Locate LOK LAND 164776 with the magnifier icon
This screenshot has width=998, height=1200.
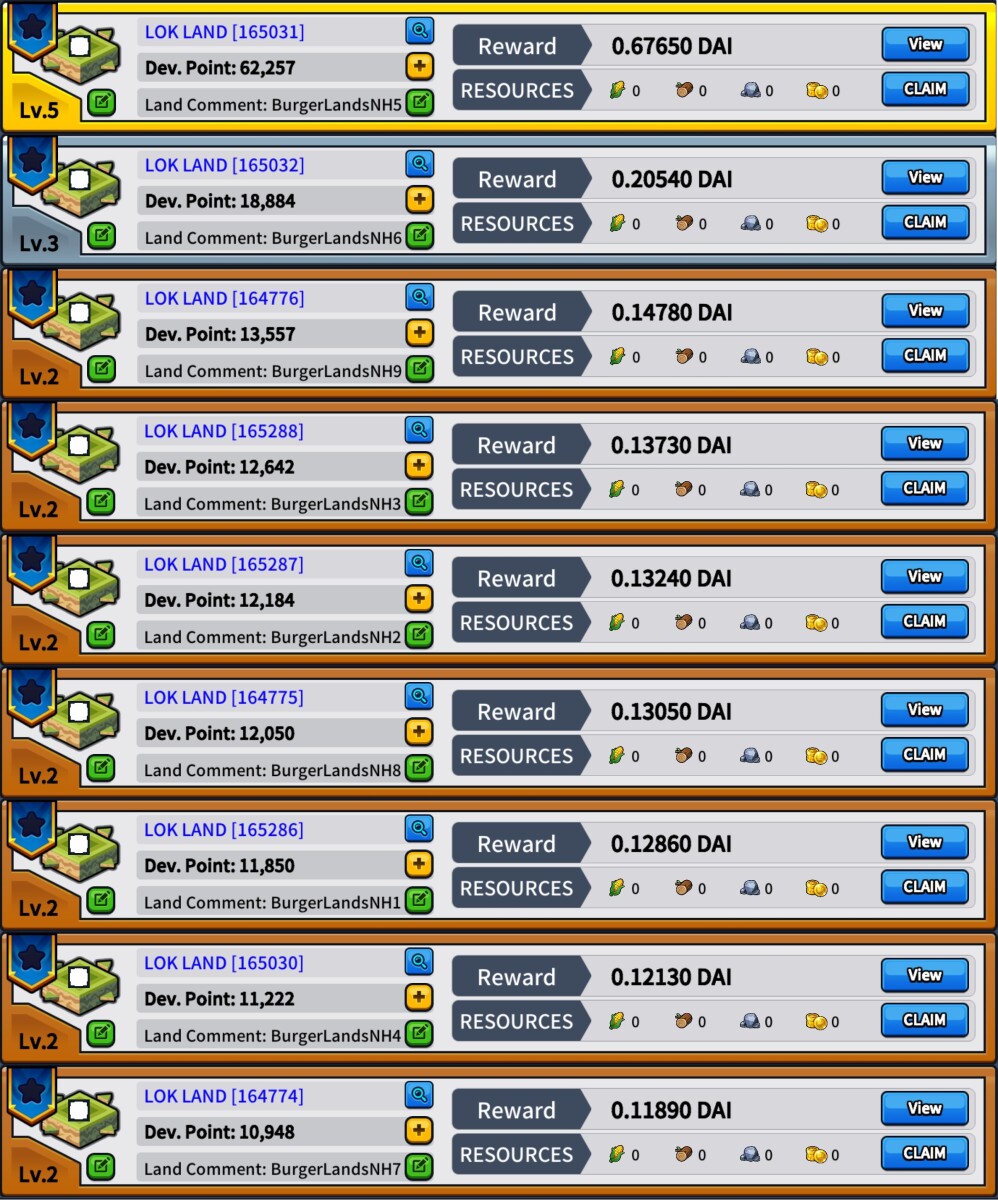pos(420,297)
